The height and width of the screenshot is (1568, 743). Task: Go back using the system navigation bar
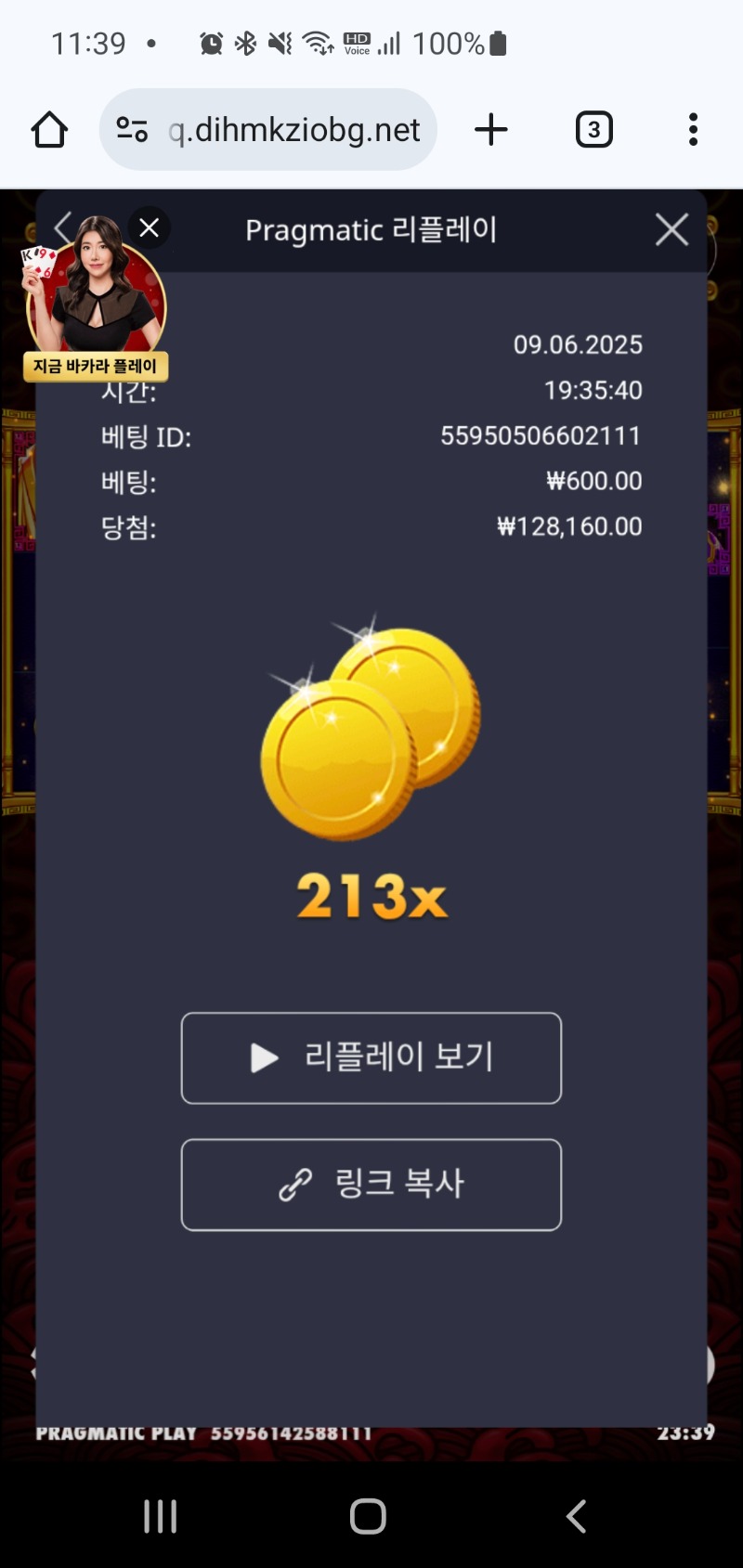(x=576, y=1516)
